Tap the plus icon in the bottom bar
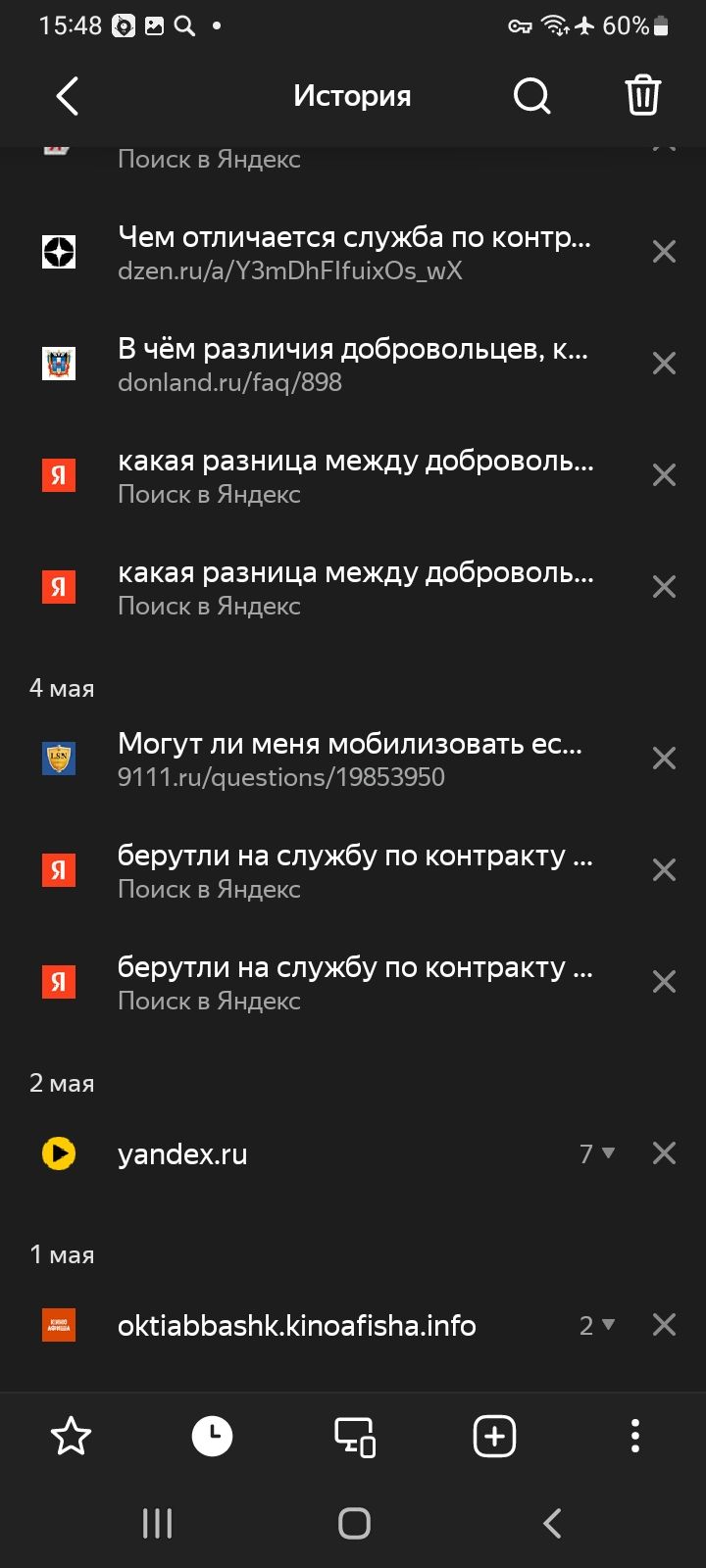This screenshot has height=1568, width=706. pos(494,1437)
